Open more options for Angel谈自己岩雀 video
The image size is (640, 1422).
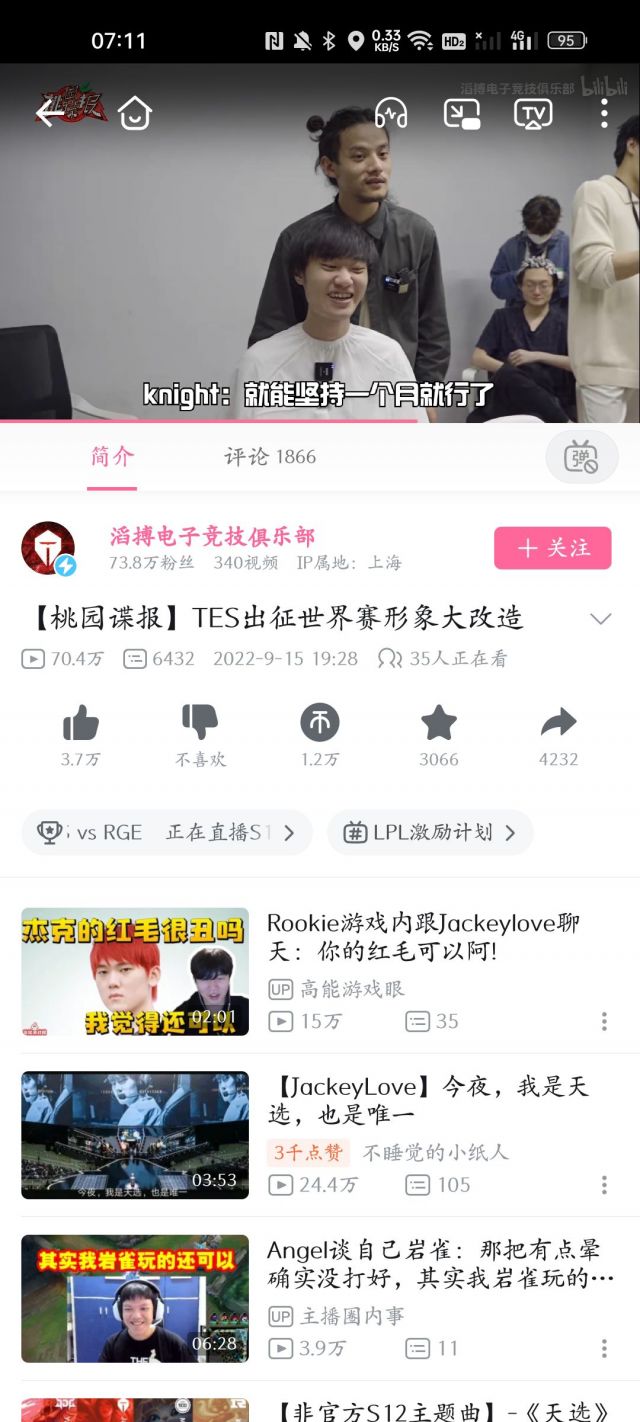(x=604, y=1348)
